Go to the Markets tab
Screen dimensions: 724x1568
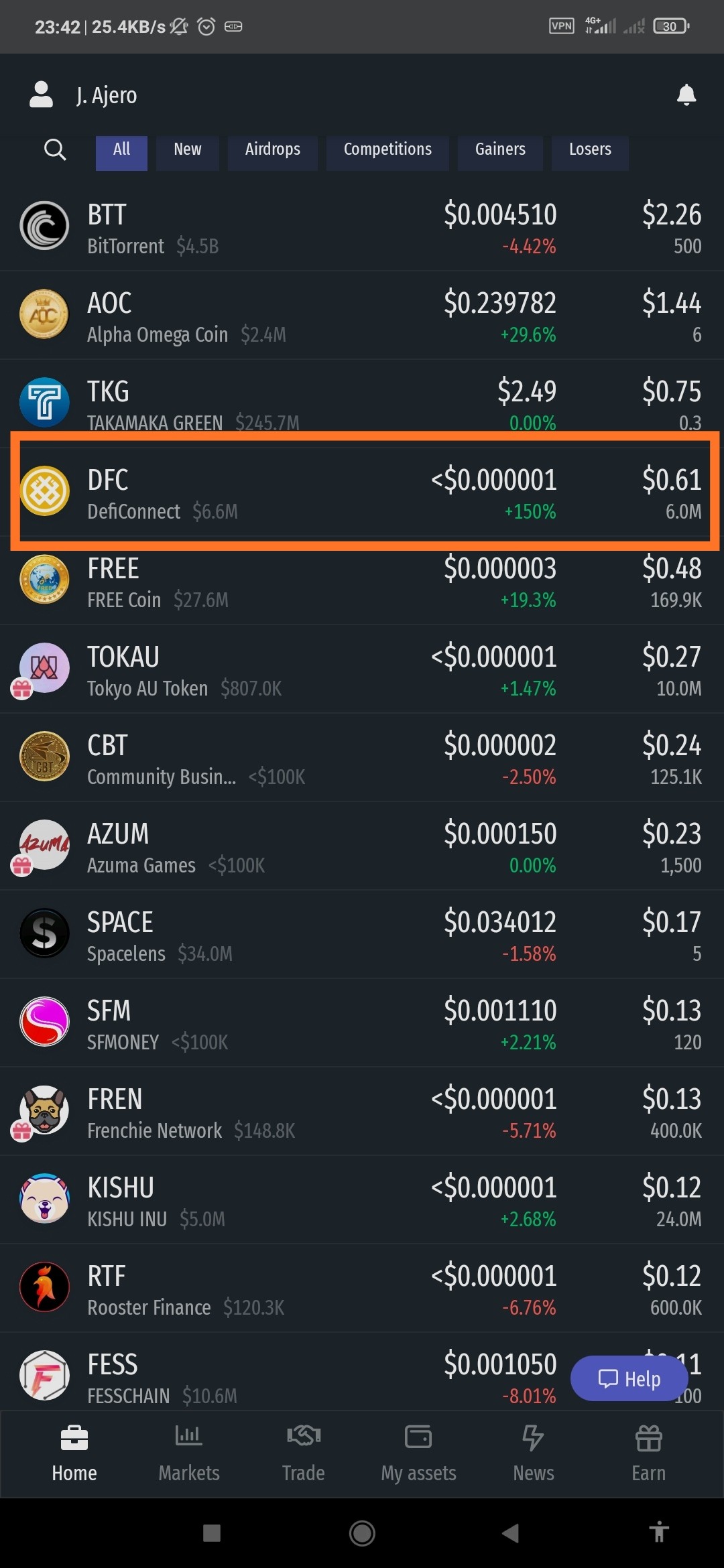point(189,1454)
